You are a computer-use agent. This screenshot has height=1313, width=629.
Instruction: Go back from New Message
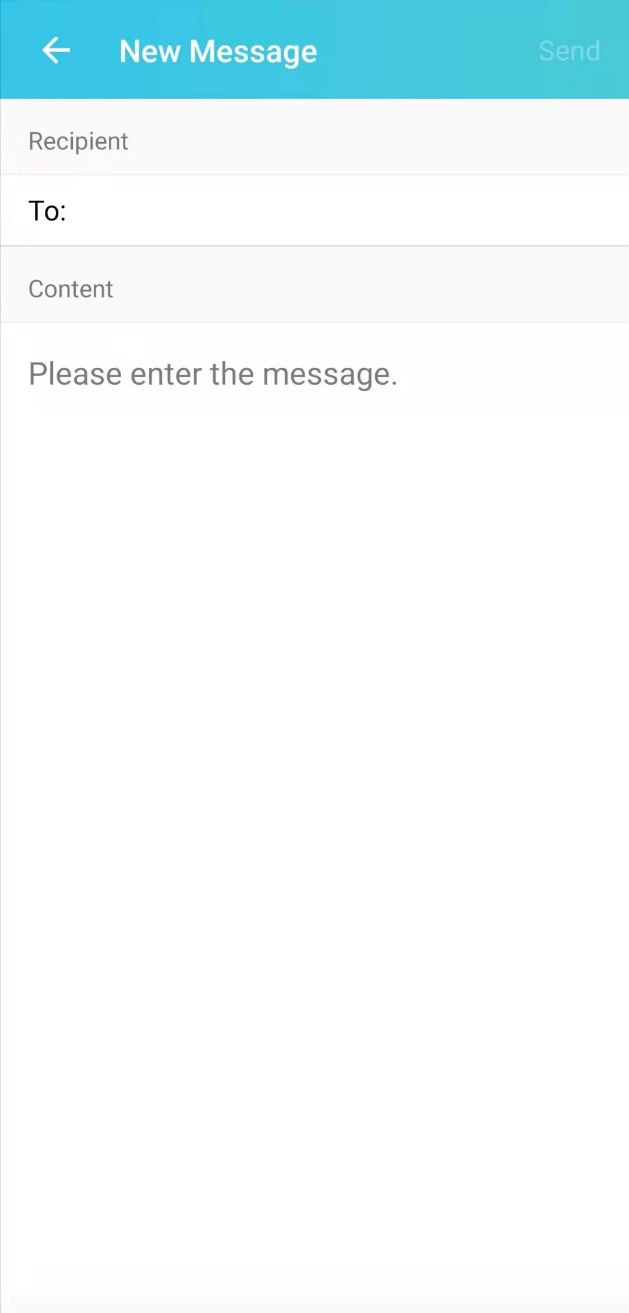point(56,50)
